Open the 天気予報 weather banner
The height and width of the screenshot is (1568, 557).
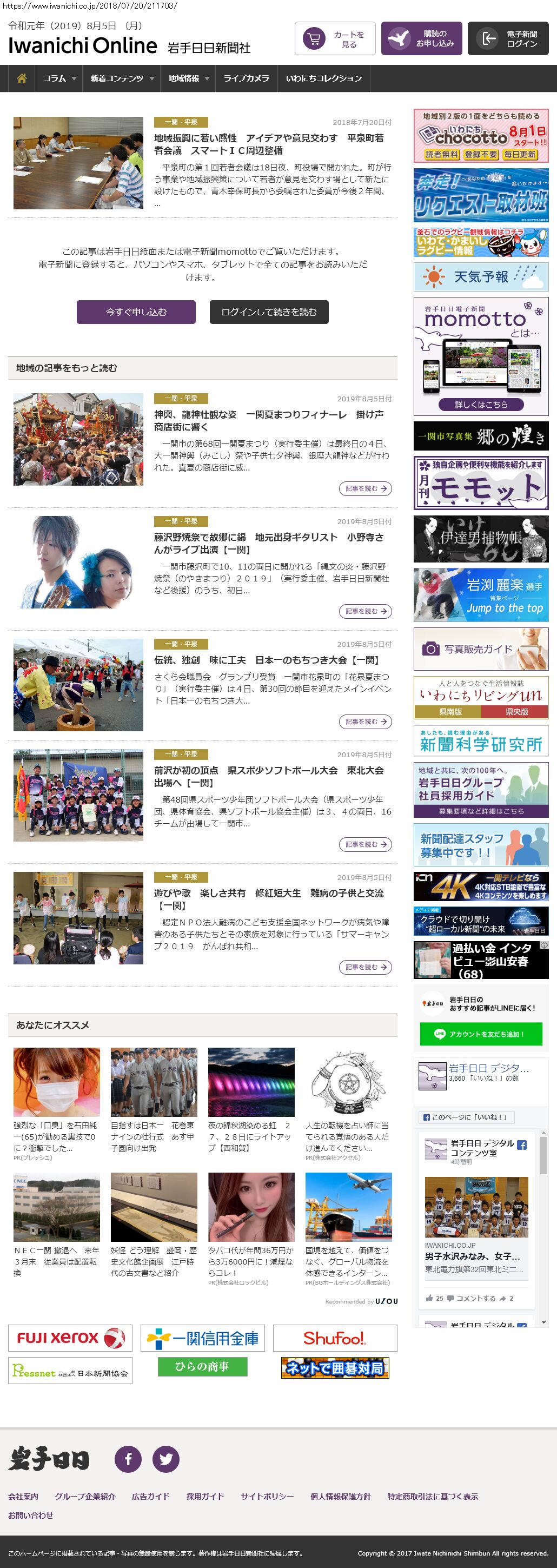pyautogui.click(x=481, y=277)
